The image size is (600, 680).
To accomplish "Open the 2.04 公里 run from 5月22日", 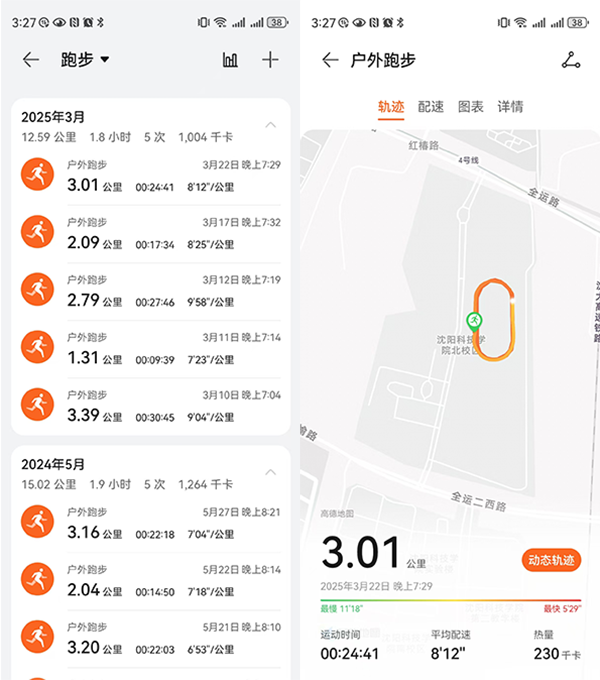I will [x=150, y=580].
